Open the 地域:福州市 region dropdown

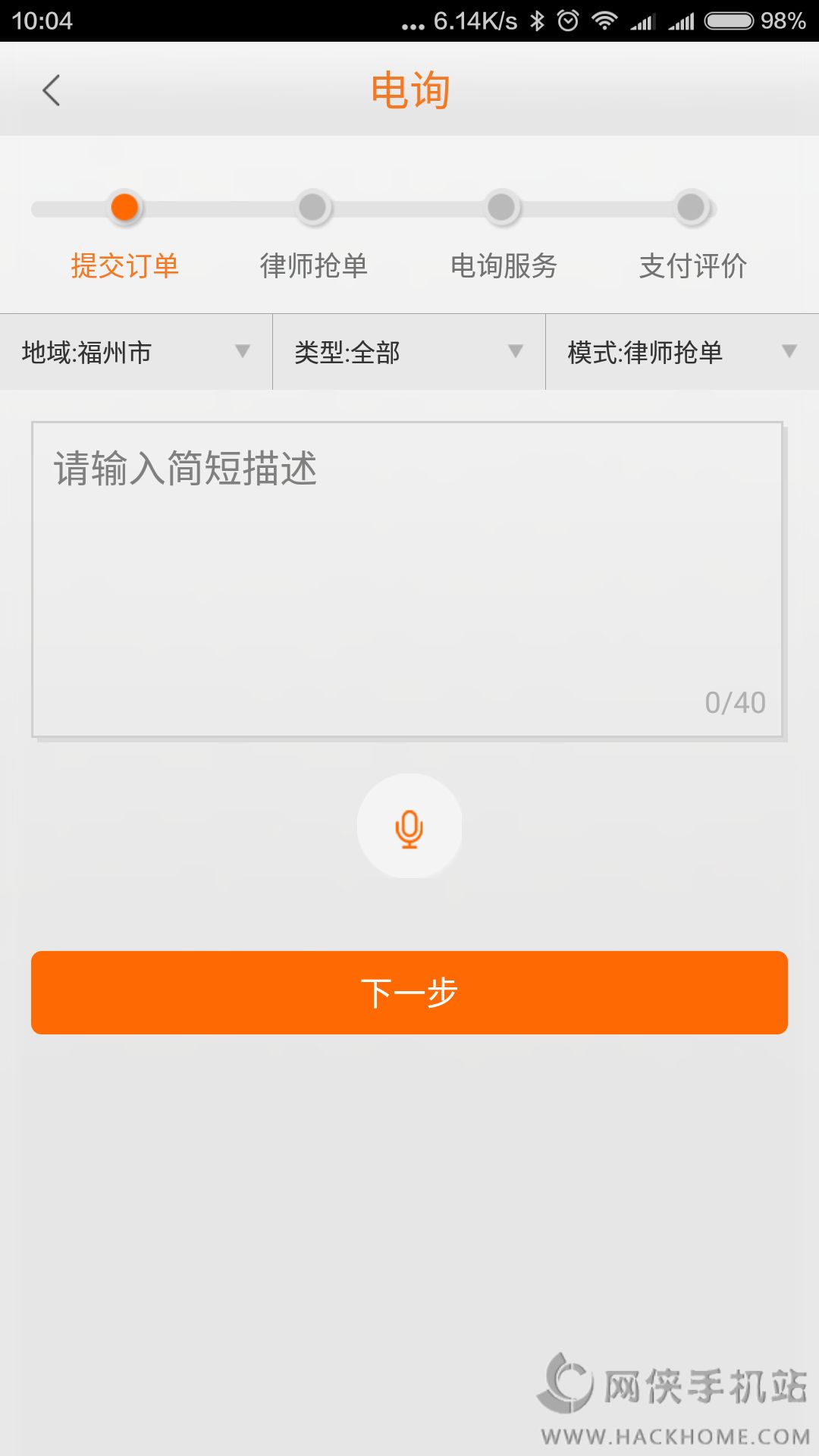(x=136, y=352)
